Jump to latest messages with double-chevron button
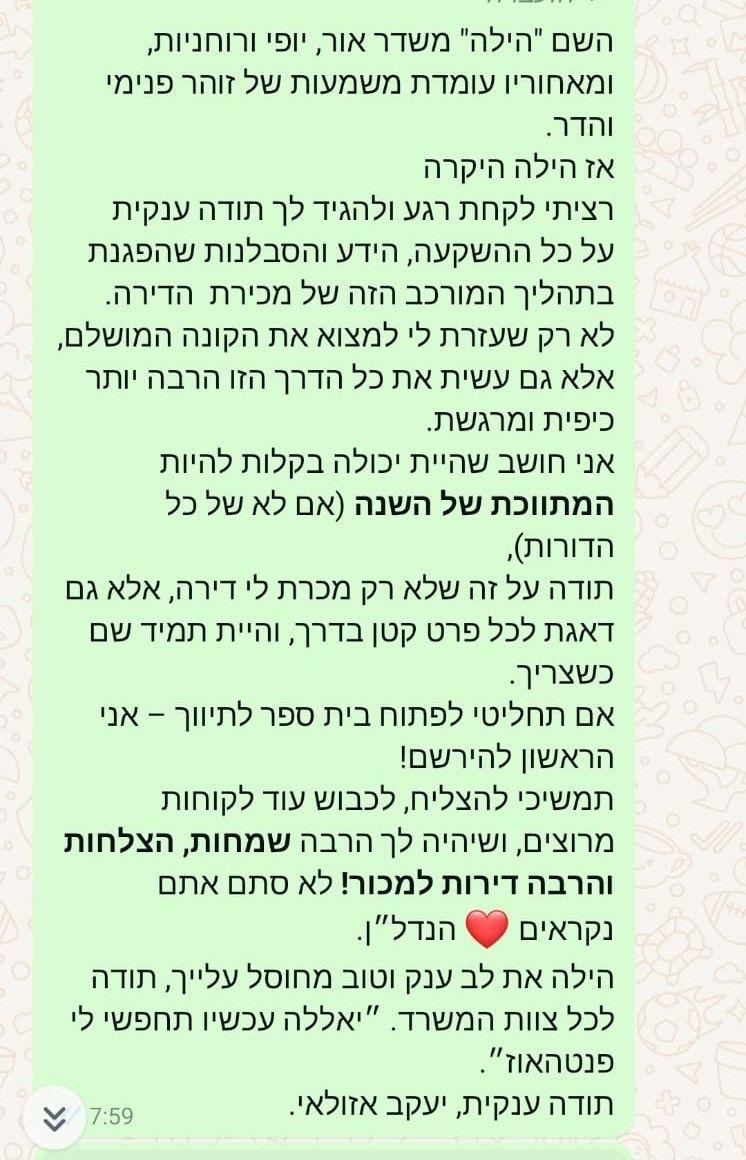Screen dimensions: 746x1160 pyautogui.click(x=53, y=1116)
